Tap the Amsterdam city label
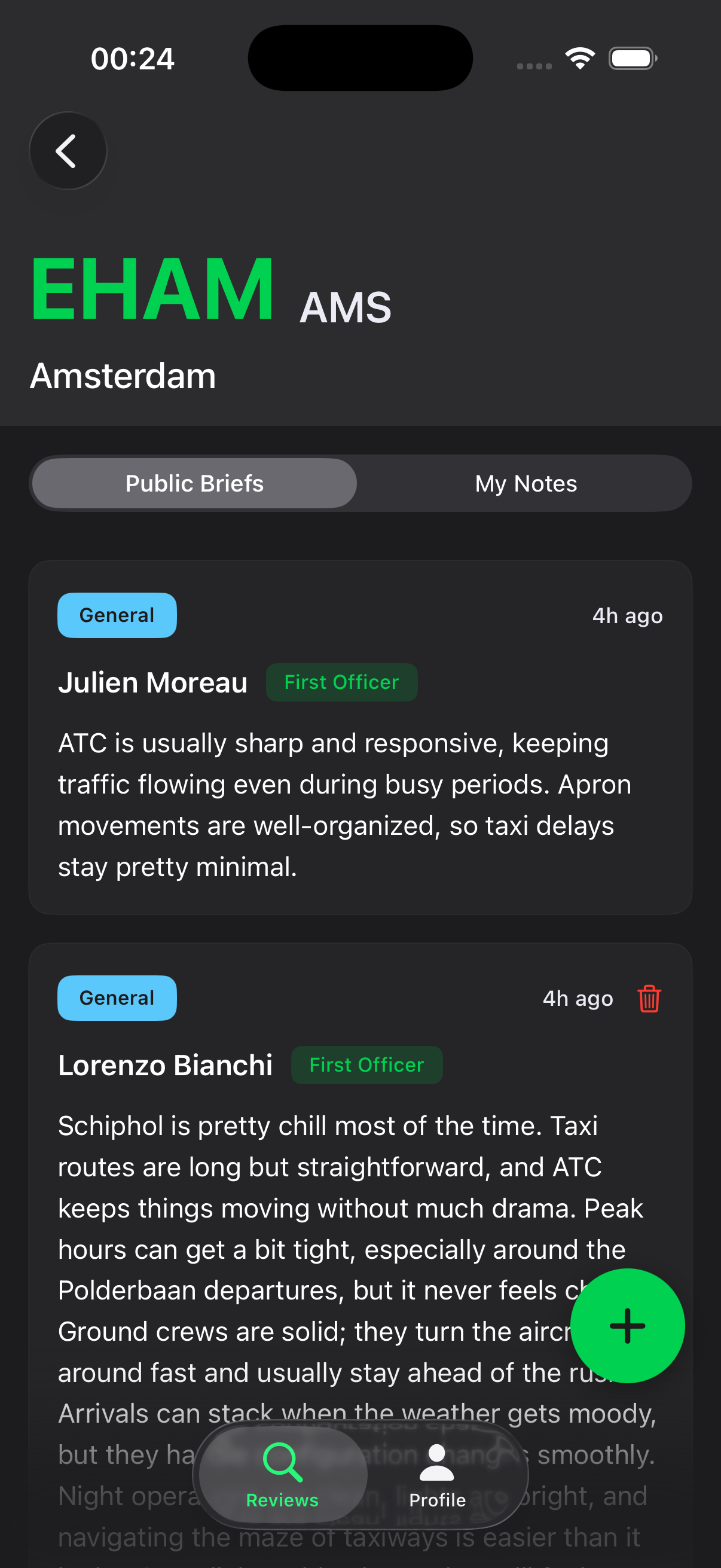 (x=123, y=376)
